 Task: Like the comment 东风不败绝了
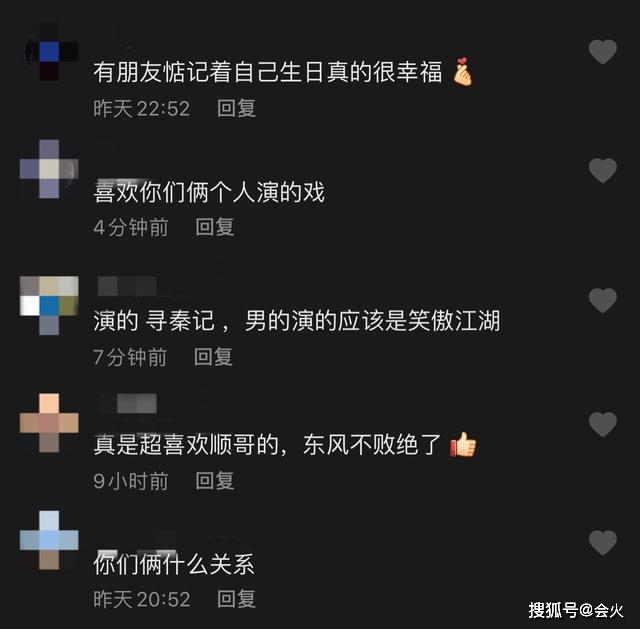pos(602,425)
